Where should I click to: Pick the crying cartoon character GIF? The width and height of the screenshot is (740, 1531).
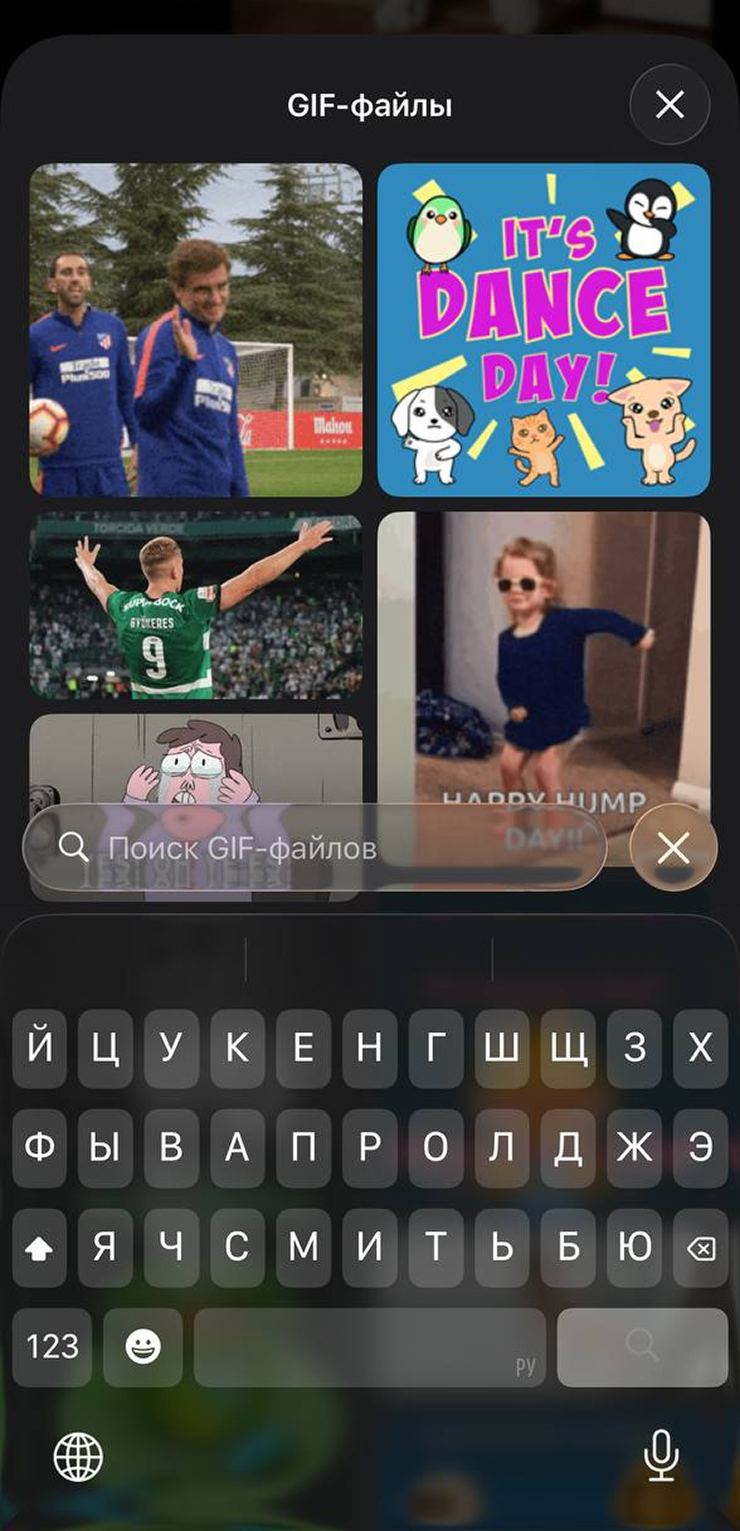tap(196, 760)
